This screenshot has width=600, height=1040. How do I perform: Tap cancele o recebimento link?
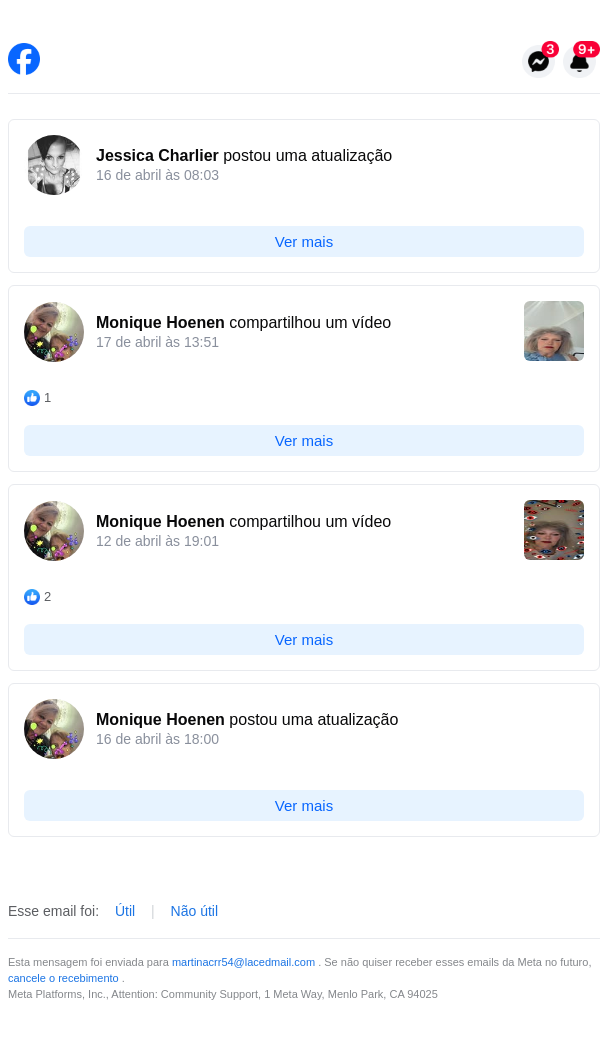point(63,978)
